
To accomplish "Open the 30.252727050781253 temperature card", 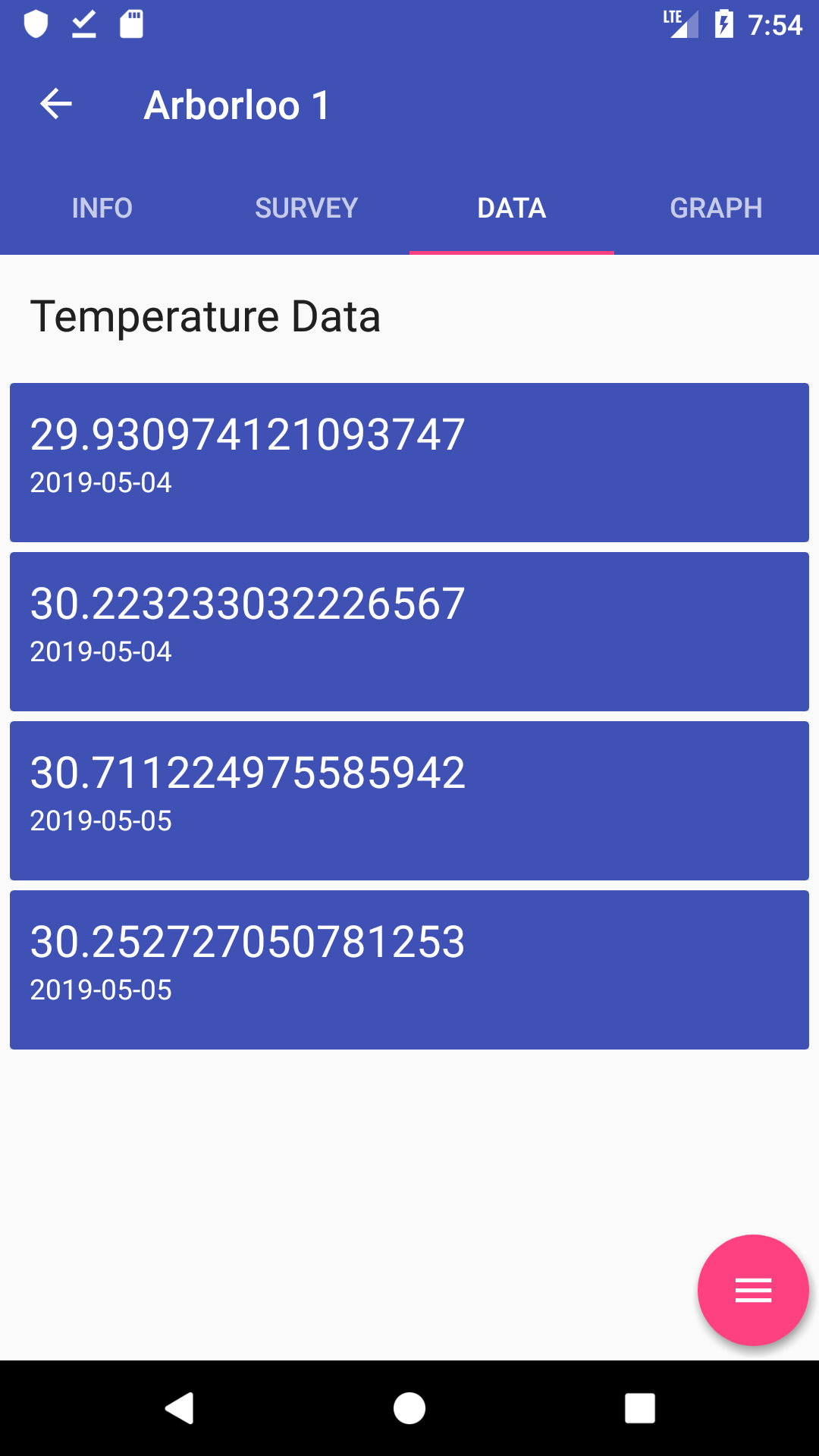I will [x=409, y=970].
